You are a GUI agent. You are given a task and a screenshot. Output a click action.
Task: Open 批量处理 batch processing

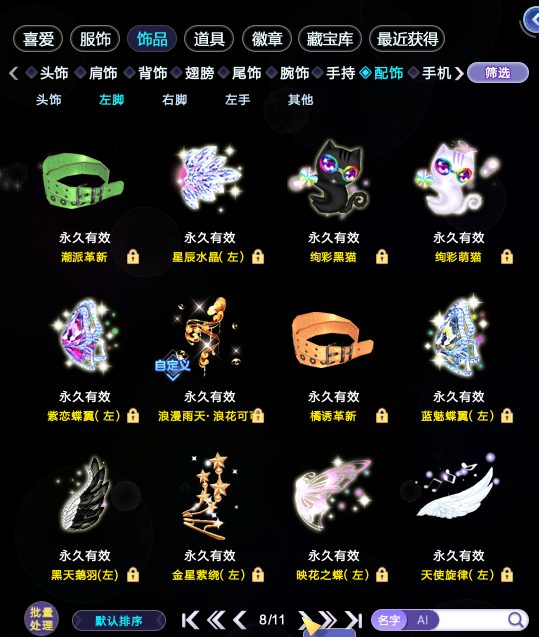[x=41, y=619]
